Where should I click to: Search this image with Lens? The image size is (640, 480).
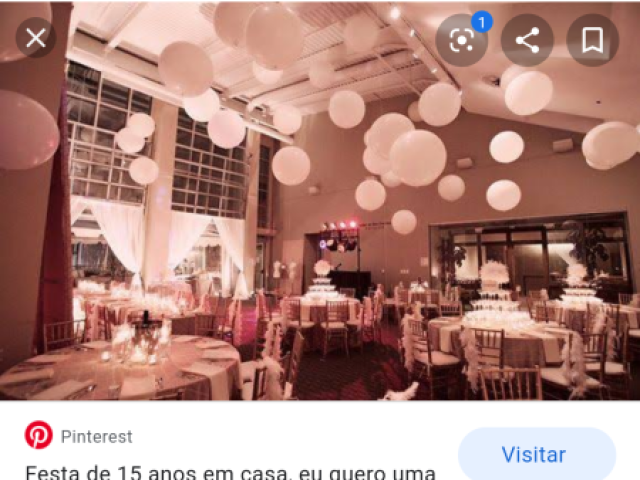pos(462,40)
